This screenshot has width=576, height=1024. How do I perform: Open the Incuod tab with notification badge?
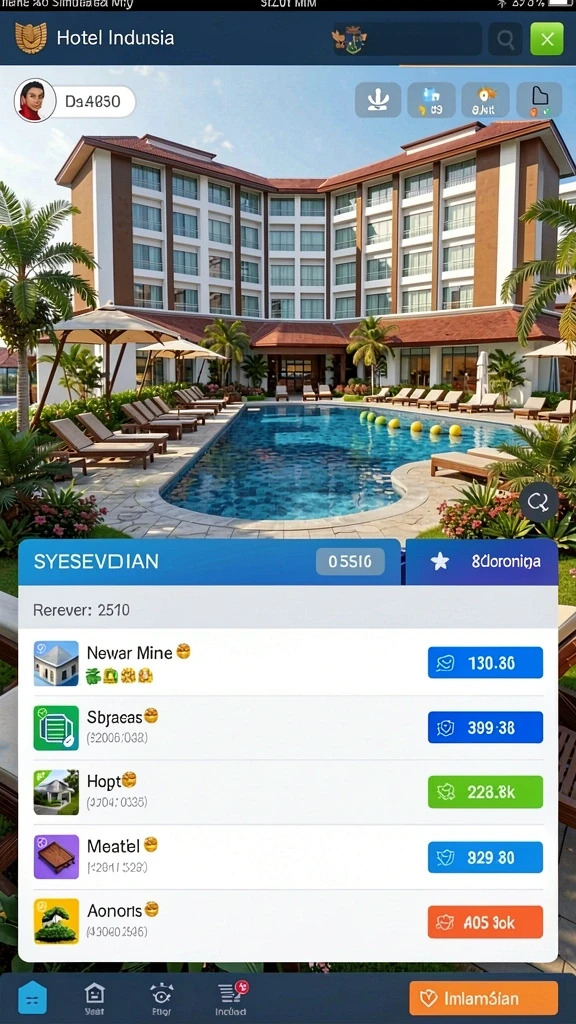click(x=231, y=999)
